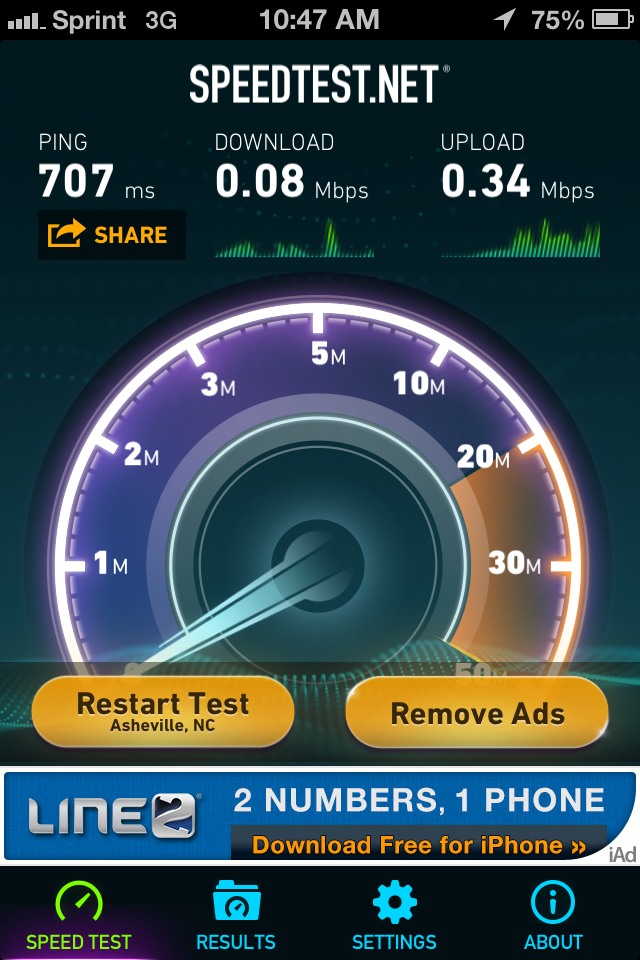Viewport: 640px width, 960px height.
Task: Tap the Remove Ads button
Action: pyautogui.click(x=477, y=713)
